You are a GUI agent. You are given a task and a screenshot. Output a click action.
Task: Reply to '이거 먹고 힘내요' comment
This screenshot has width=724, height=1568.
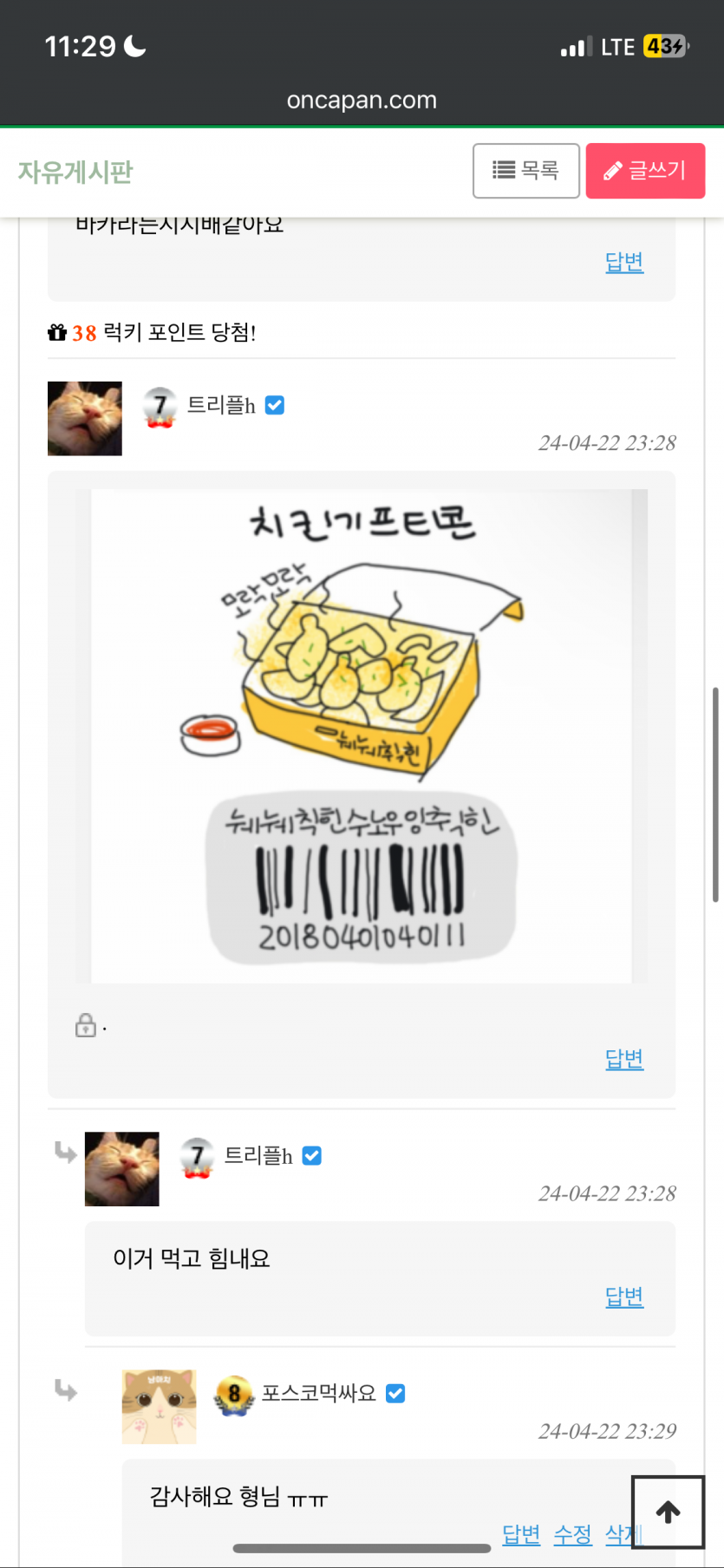pos(623,1297)
